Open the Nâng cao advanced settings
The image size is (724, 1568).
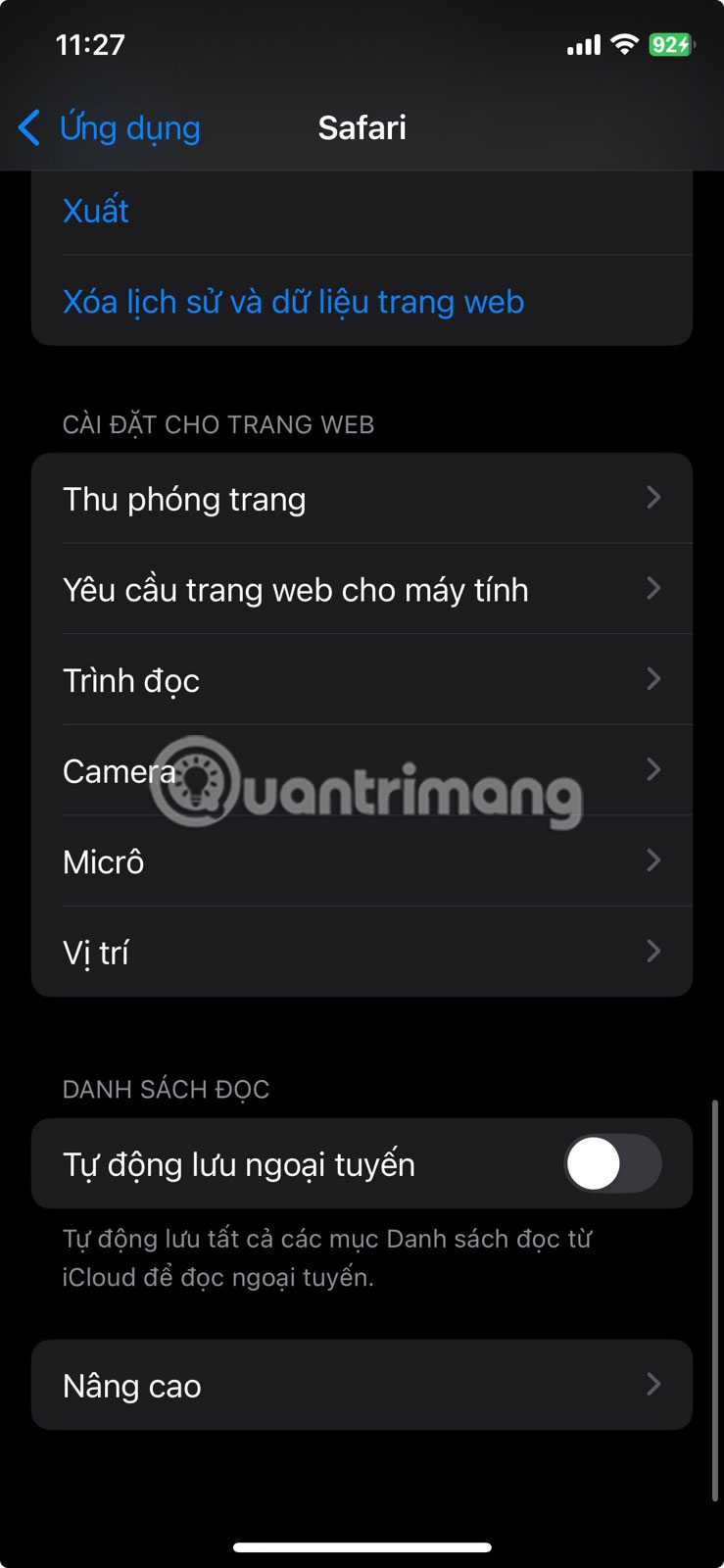(x=362, y=1386)
